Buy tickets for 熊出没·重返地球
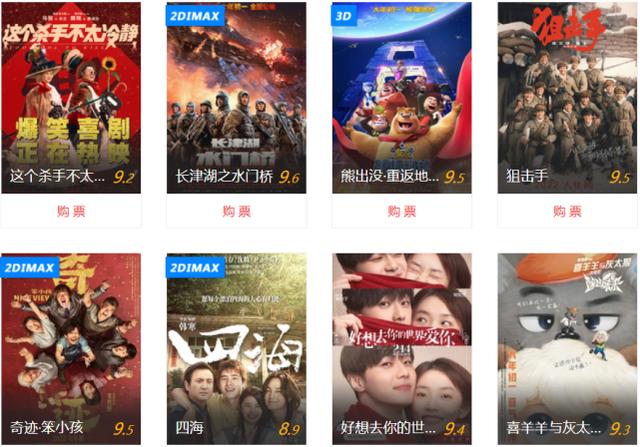 coord(401,211)
